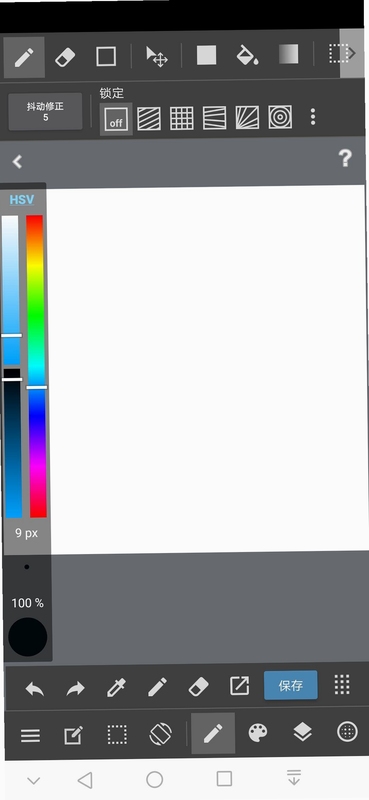The height and width of the screenshot is (800, 369).
Task: Select the eraser tool in top toolbar
Action: coord(65,57)
